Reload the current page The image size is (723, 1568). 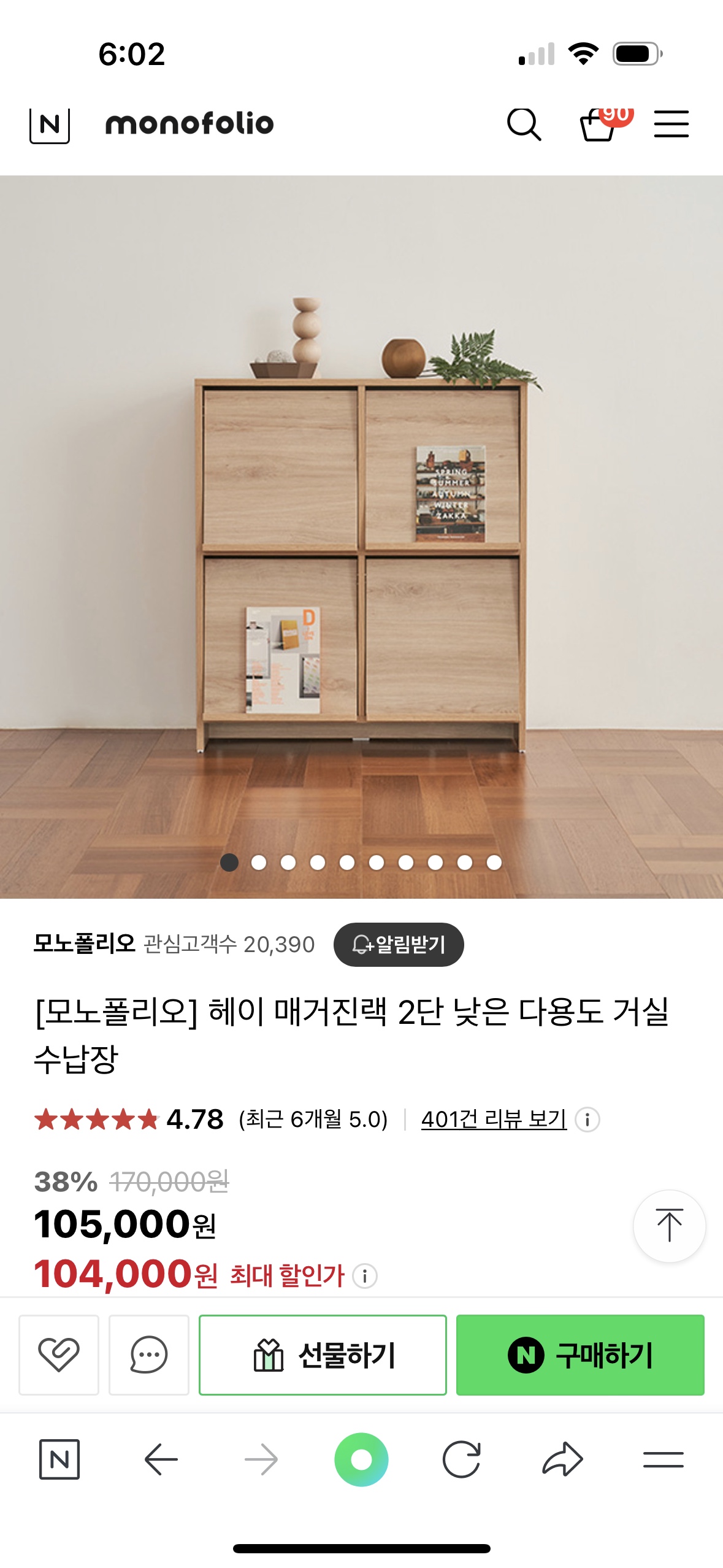pyautogui.click(x=461, y=1459)
